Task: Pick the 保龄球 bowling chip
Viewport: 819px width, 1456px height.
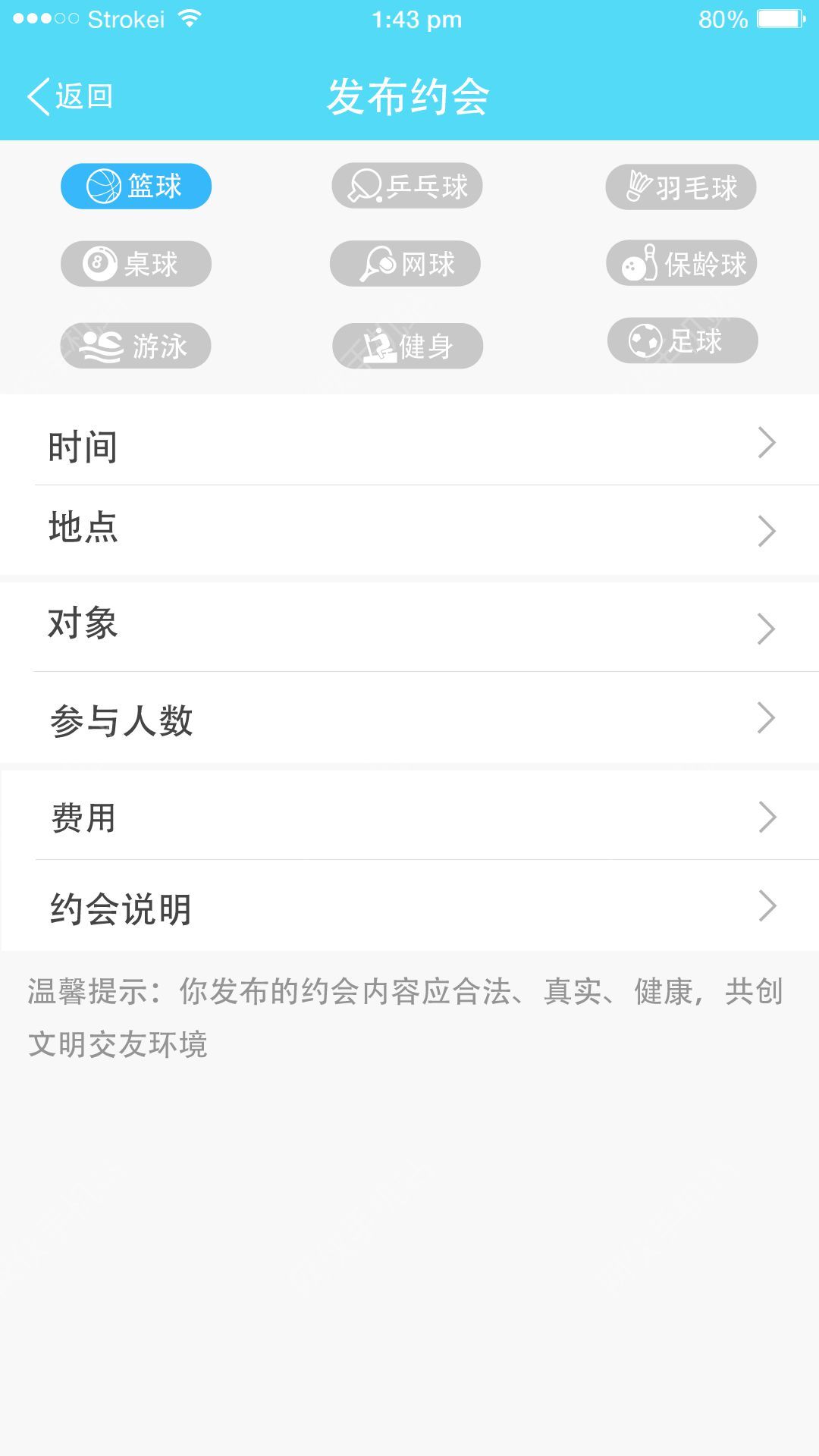Action: [681, 264]
